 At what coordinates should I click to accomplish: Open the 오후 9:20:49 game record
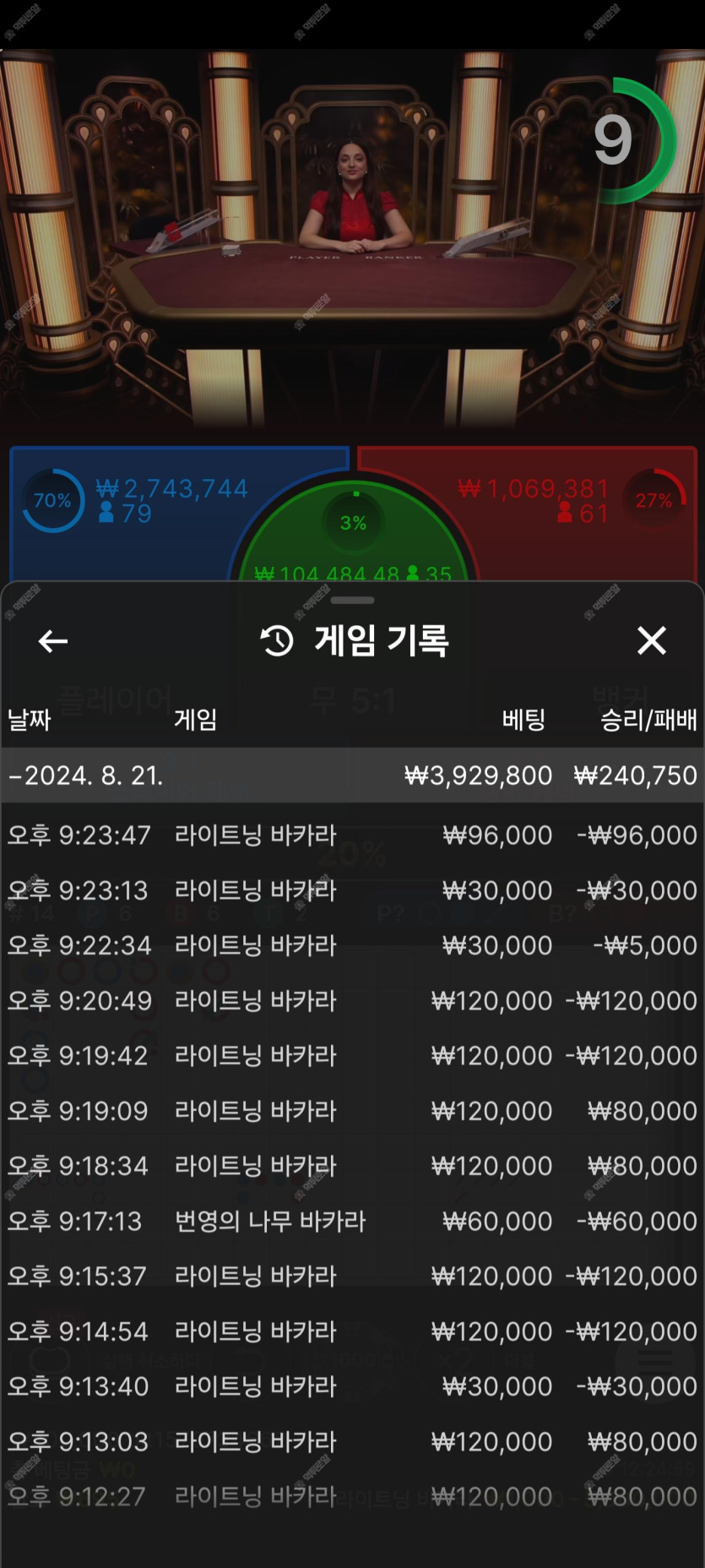point(352,1000)
